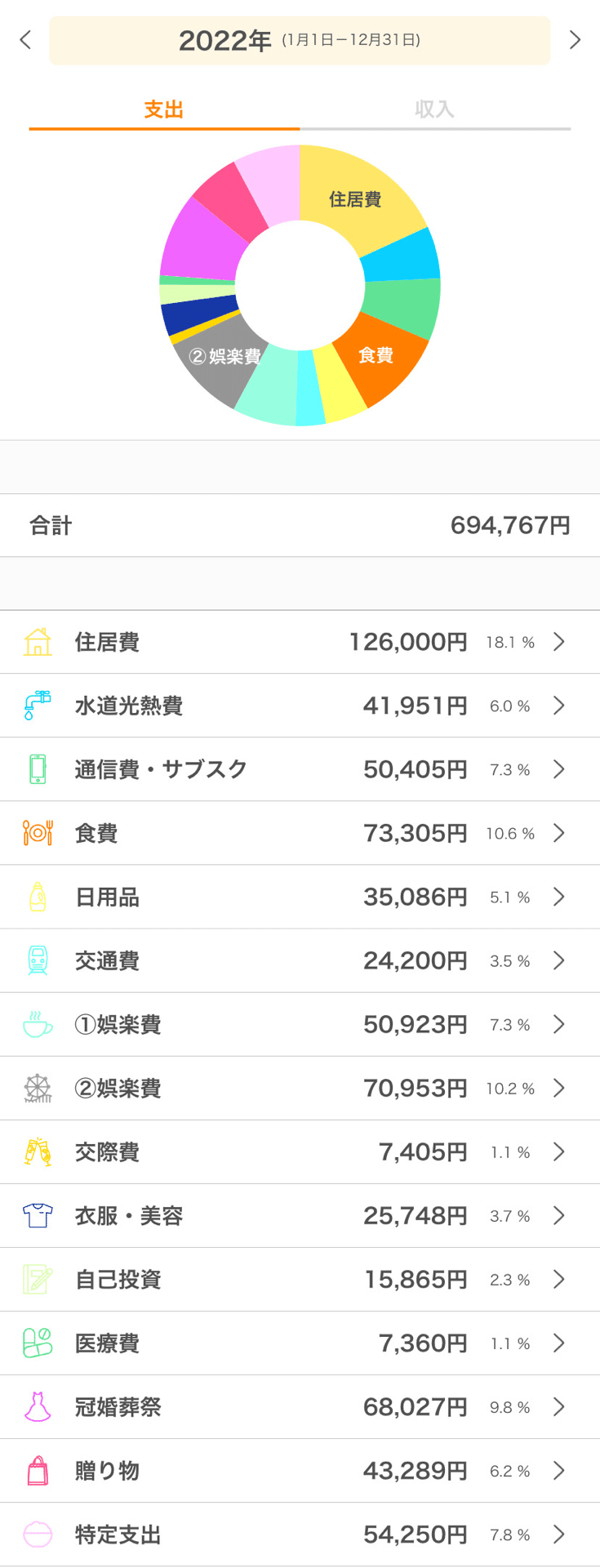Expand the 住居費 row with its chevron
The height and width of the screenshot is (1568, 600).
pos(558,642)
